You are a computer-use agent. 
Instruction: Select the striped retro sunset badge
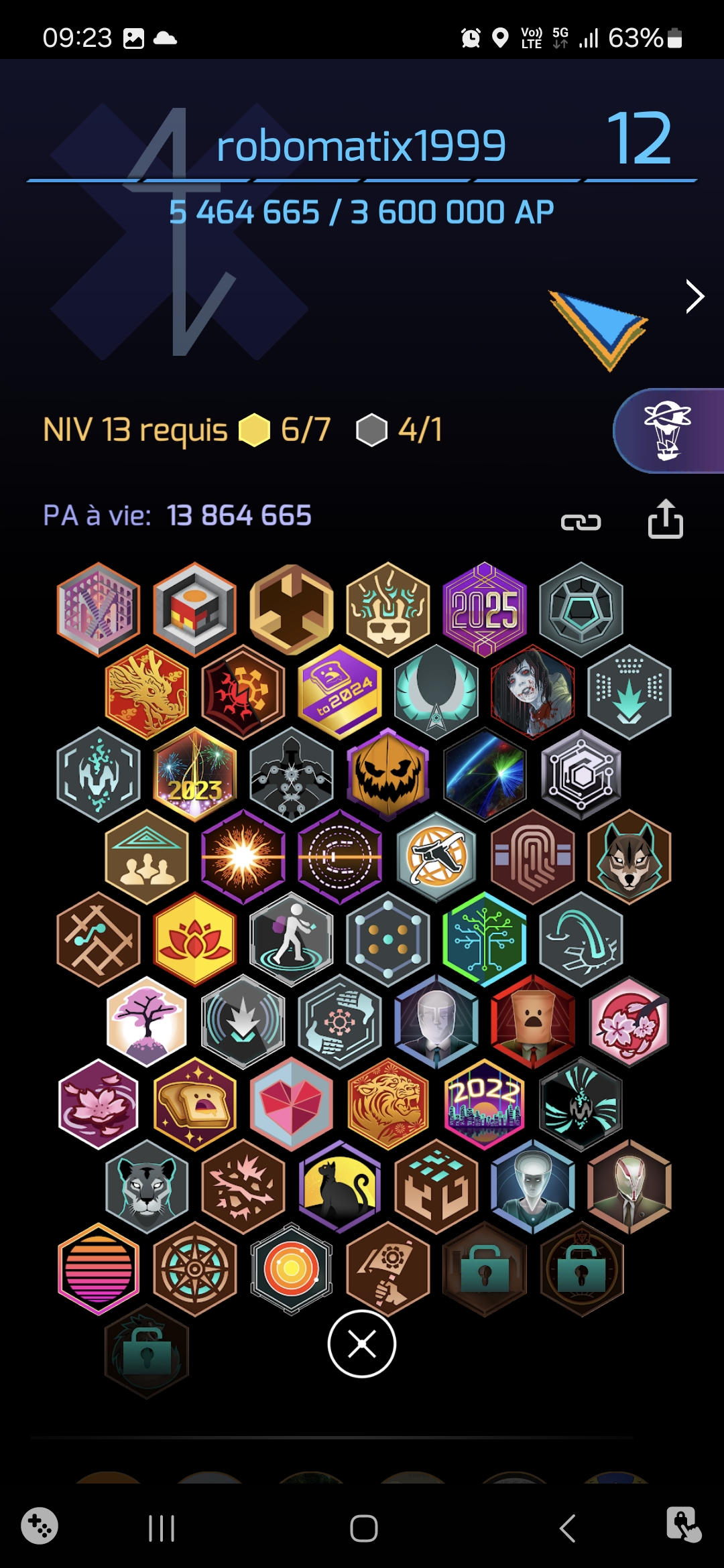[x=99, y=1268]
